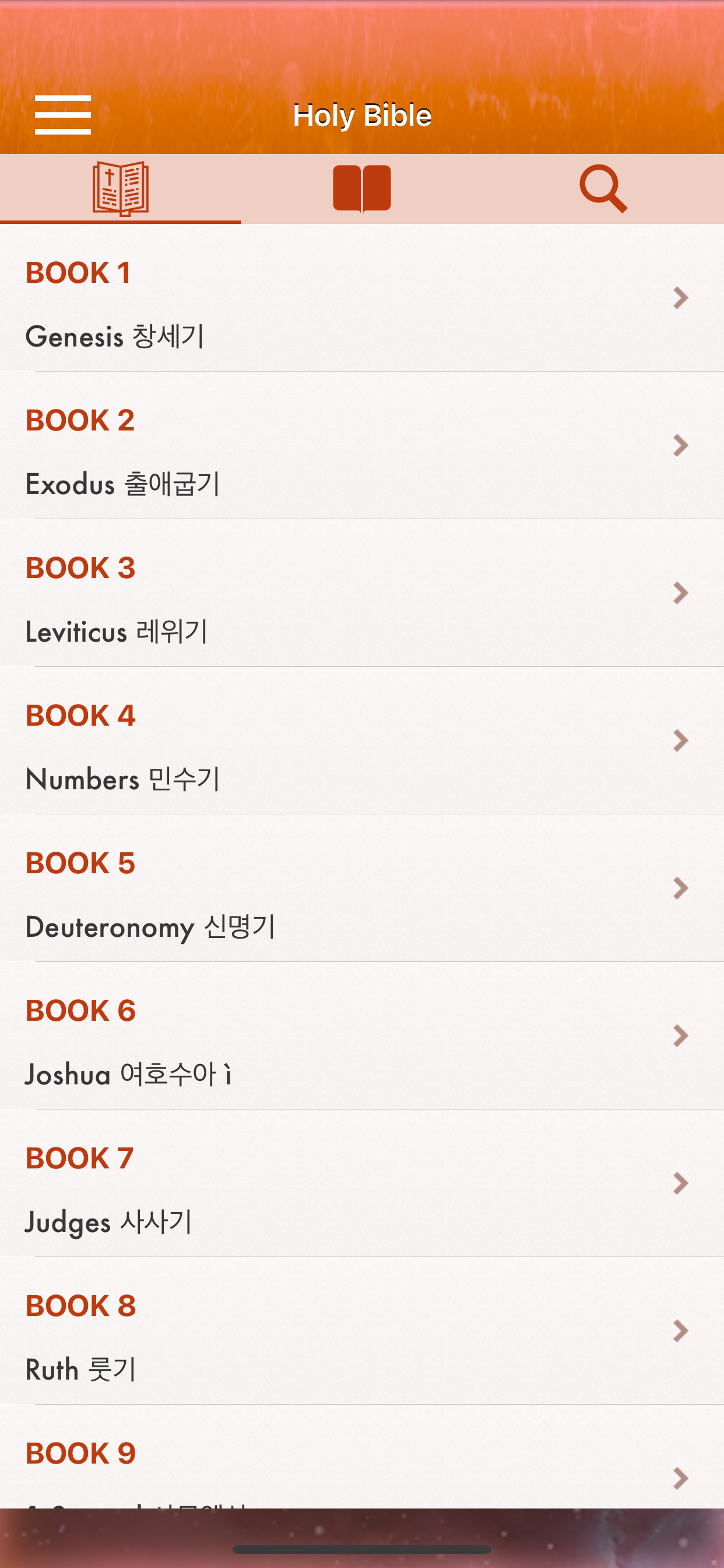The height and width of the screenshot is (1568, 724).
Task: Switch to the split-view reading tab
Action: pos(361,187)
